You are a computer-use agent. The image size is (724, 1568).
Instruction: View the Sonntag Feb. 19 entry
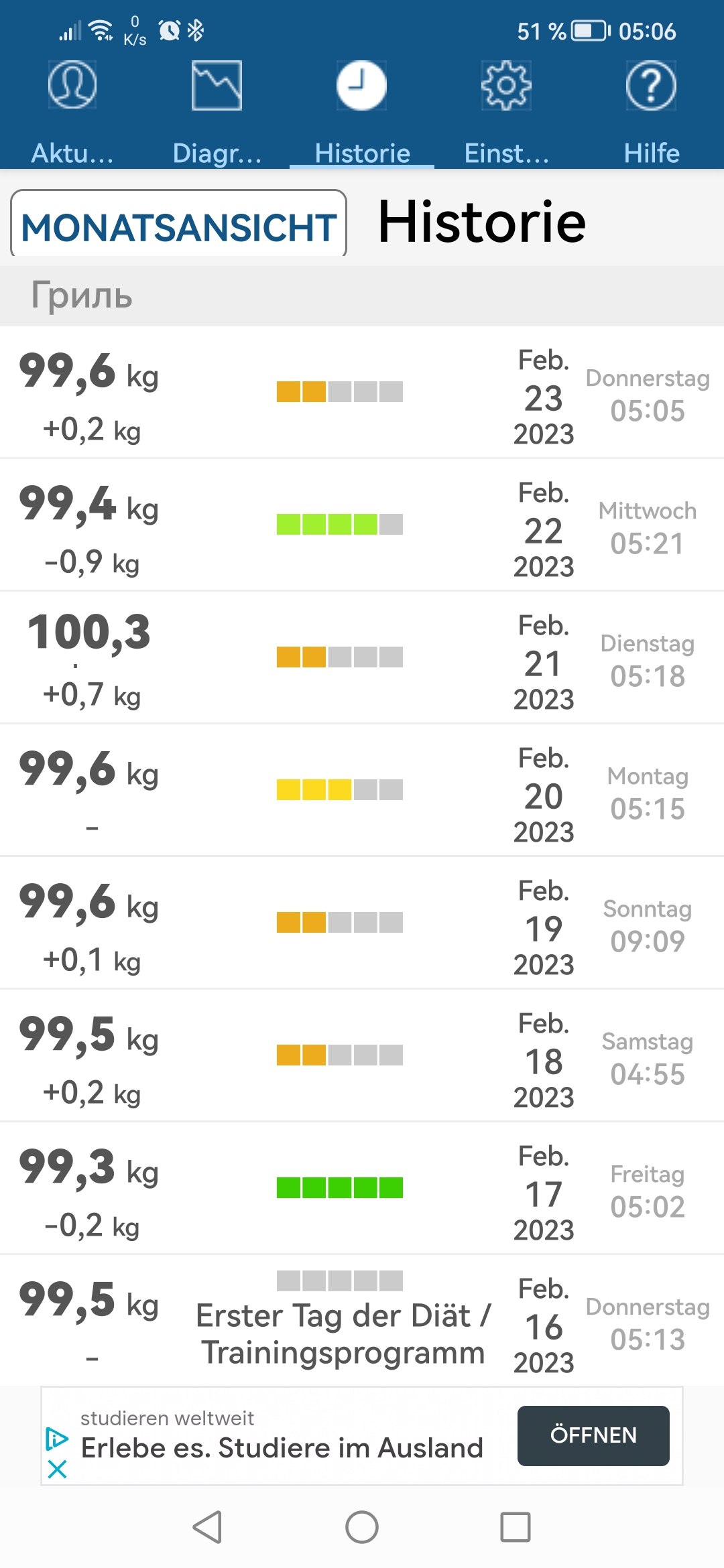(362, 923)
